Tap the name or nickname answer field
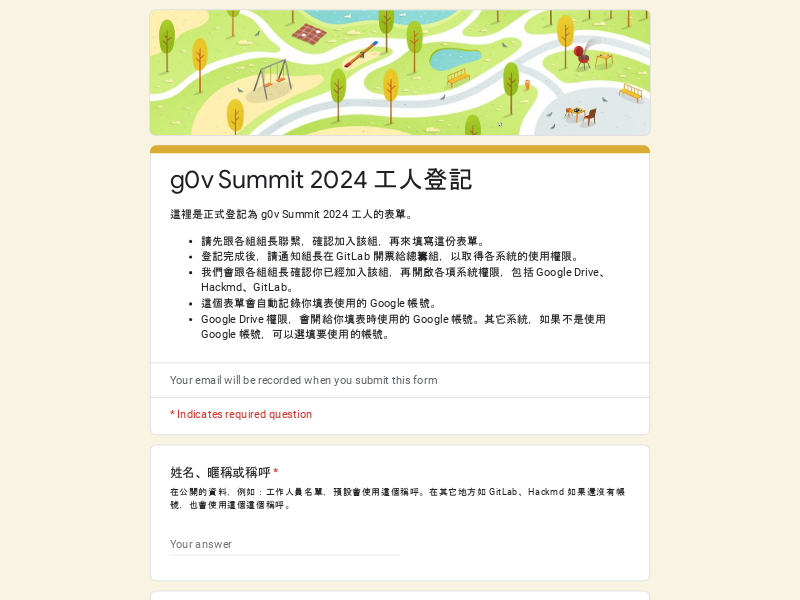The width and height of the screenshot is (800, 600). (x=284, y=544)
